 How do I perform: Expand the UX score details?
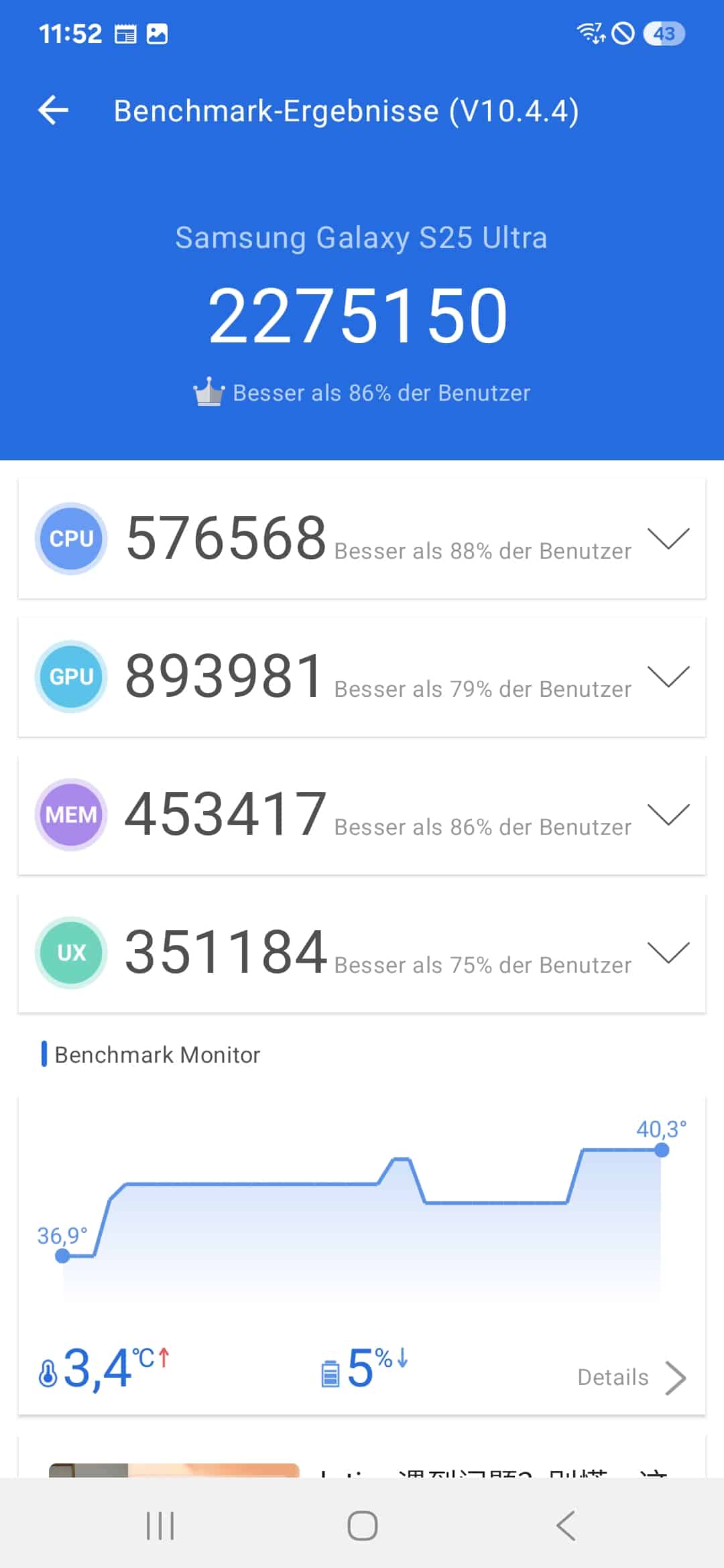point(668,953)
